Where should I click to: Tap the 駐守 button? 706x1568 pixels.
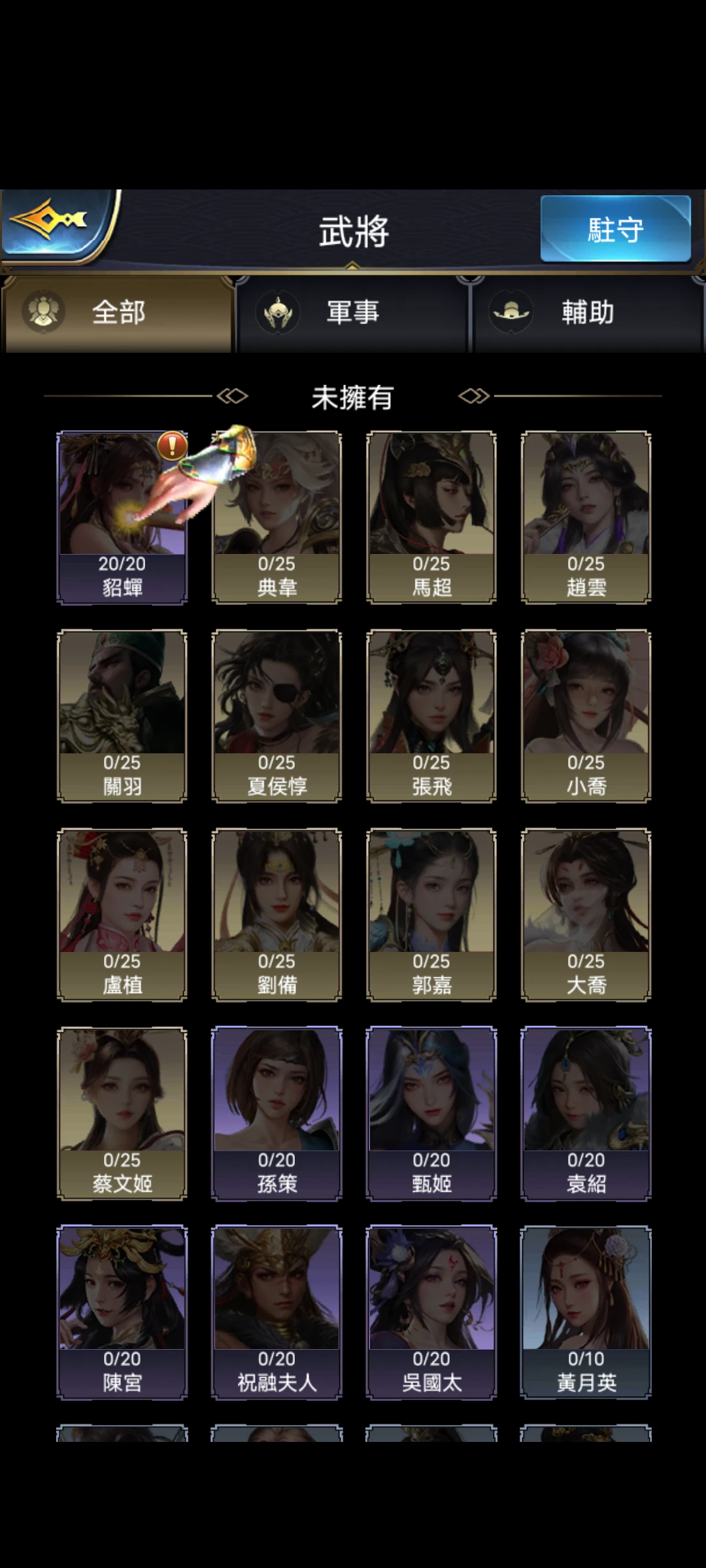615,230
